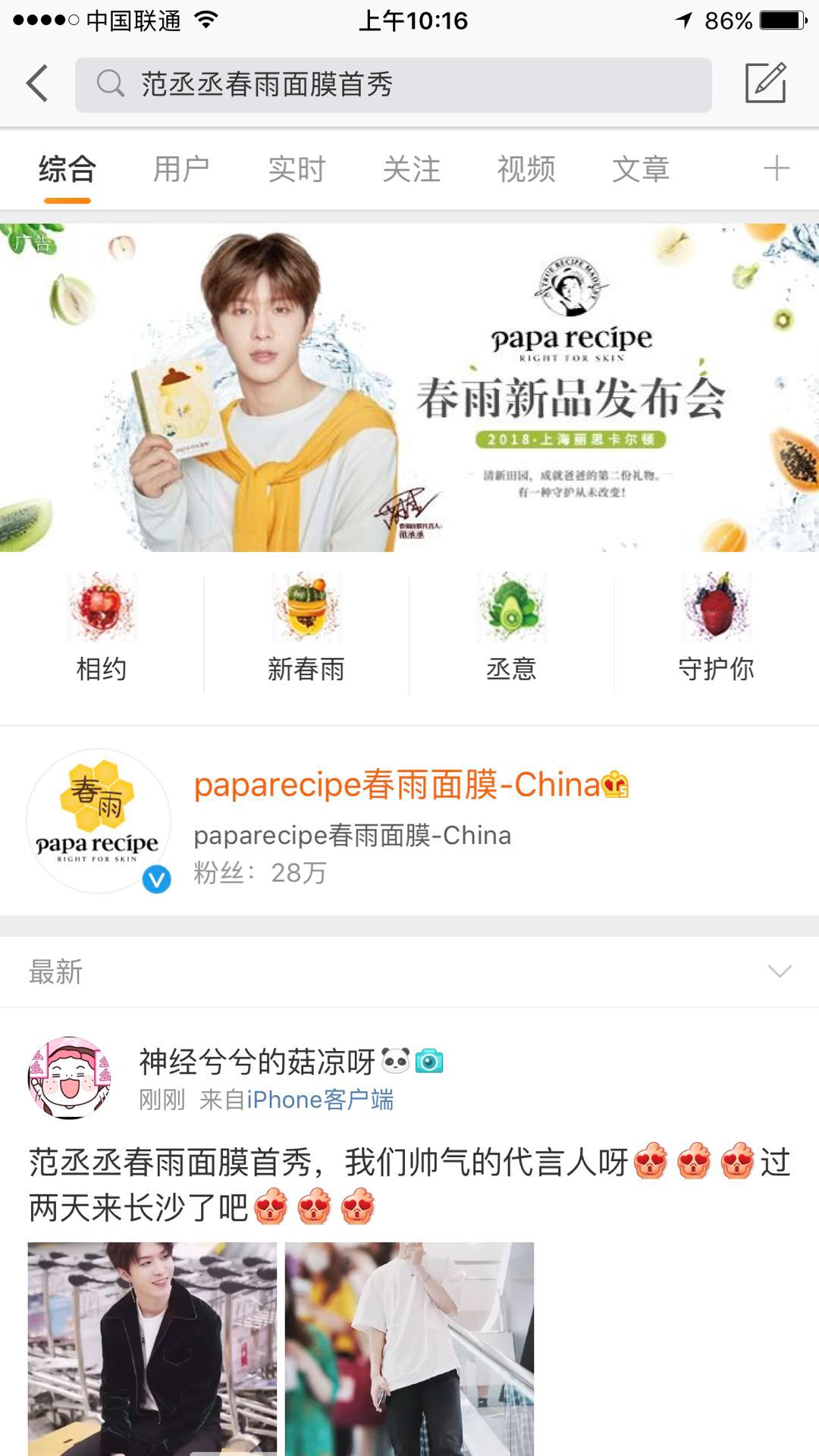This screenshot has height=1456, width=819.
Task: Compose a new Weibo post
Action: tap(765, 83)
